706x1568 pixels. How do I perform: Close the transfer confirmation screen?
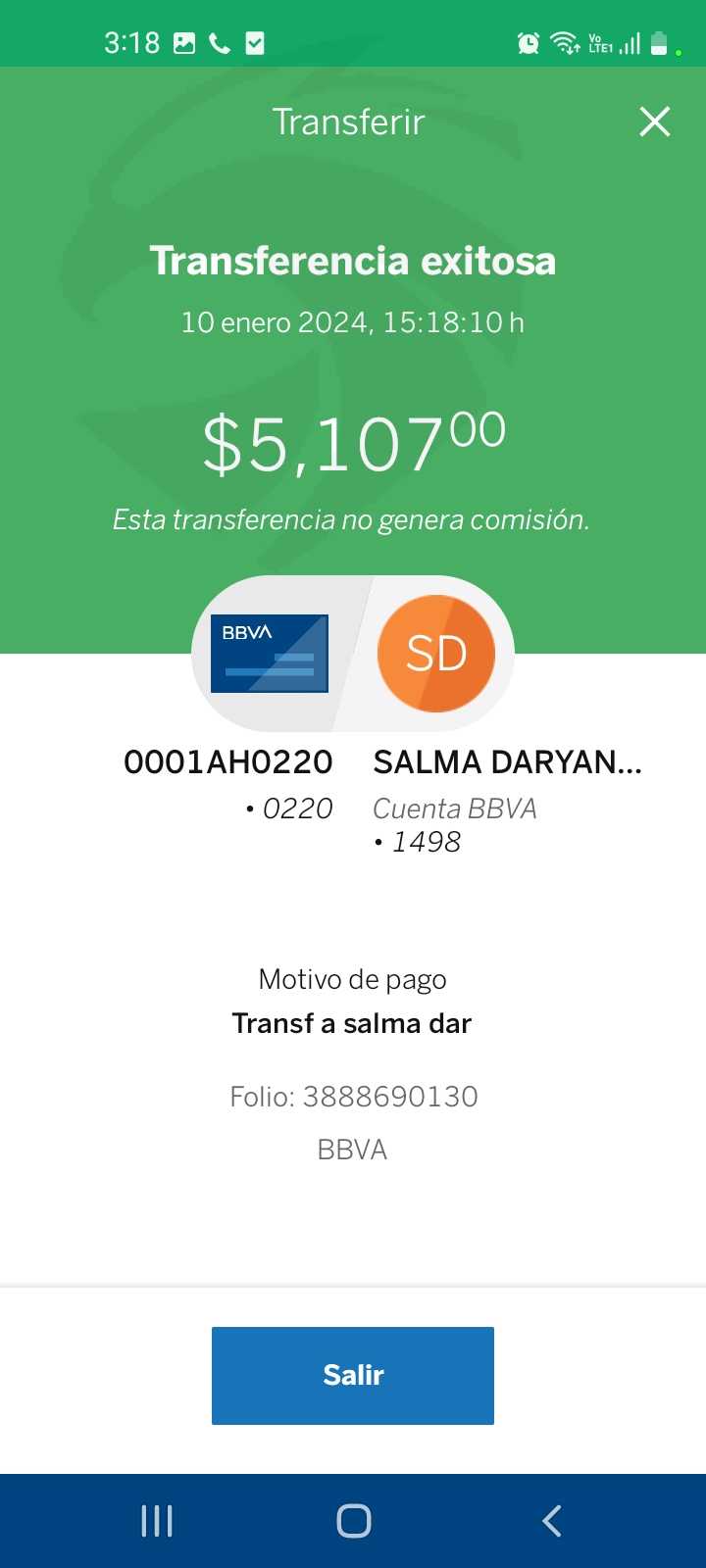655,122
